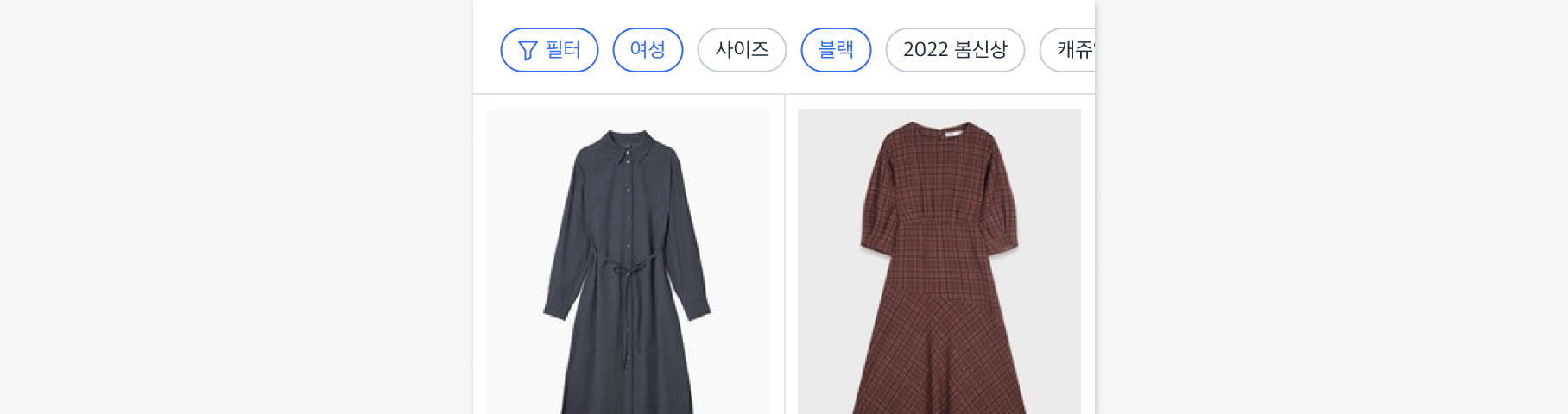
Task: Apply the 2022 봄신상 chip
Action: point(955,50)
